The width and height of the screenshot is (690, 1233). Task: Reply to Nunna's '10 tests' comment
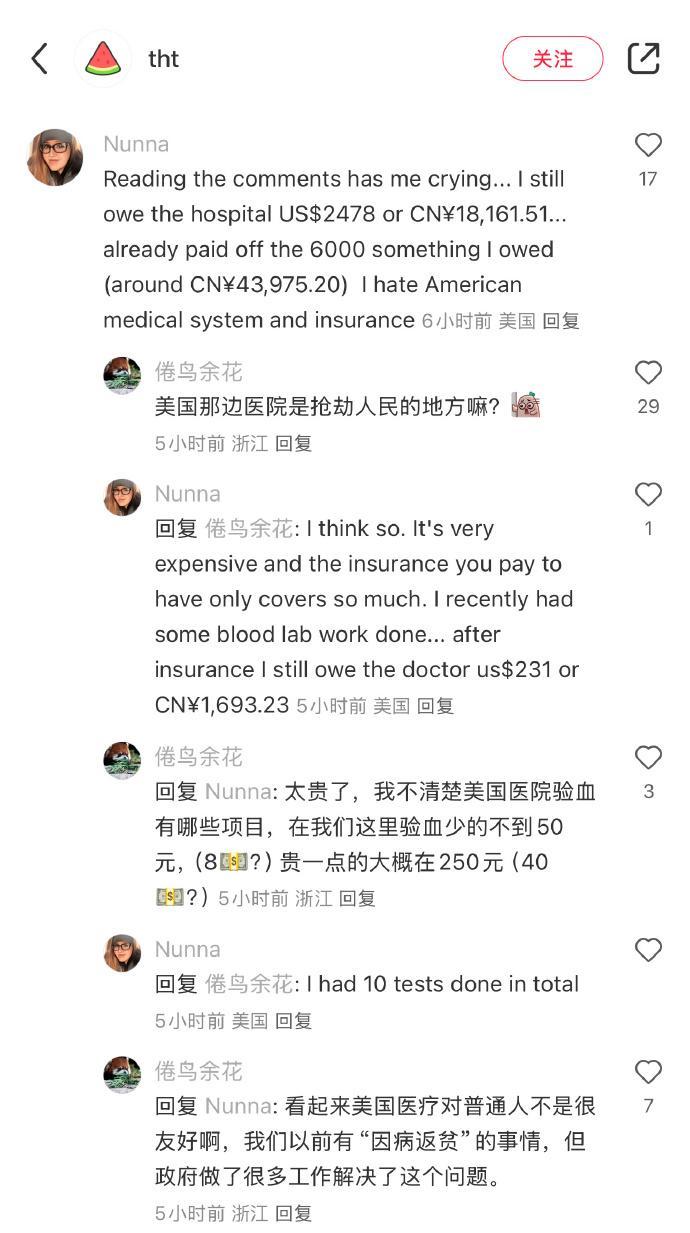(294, 1021)
